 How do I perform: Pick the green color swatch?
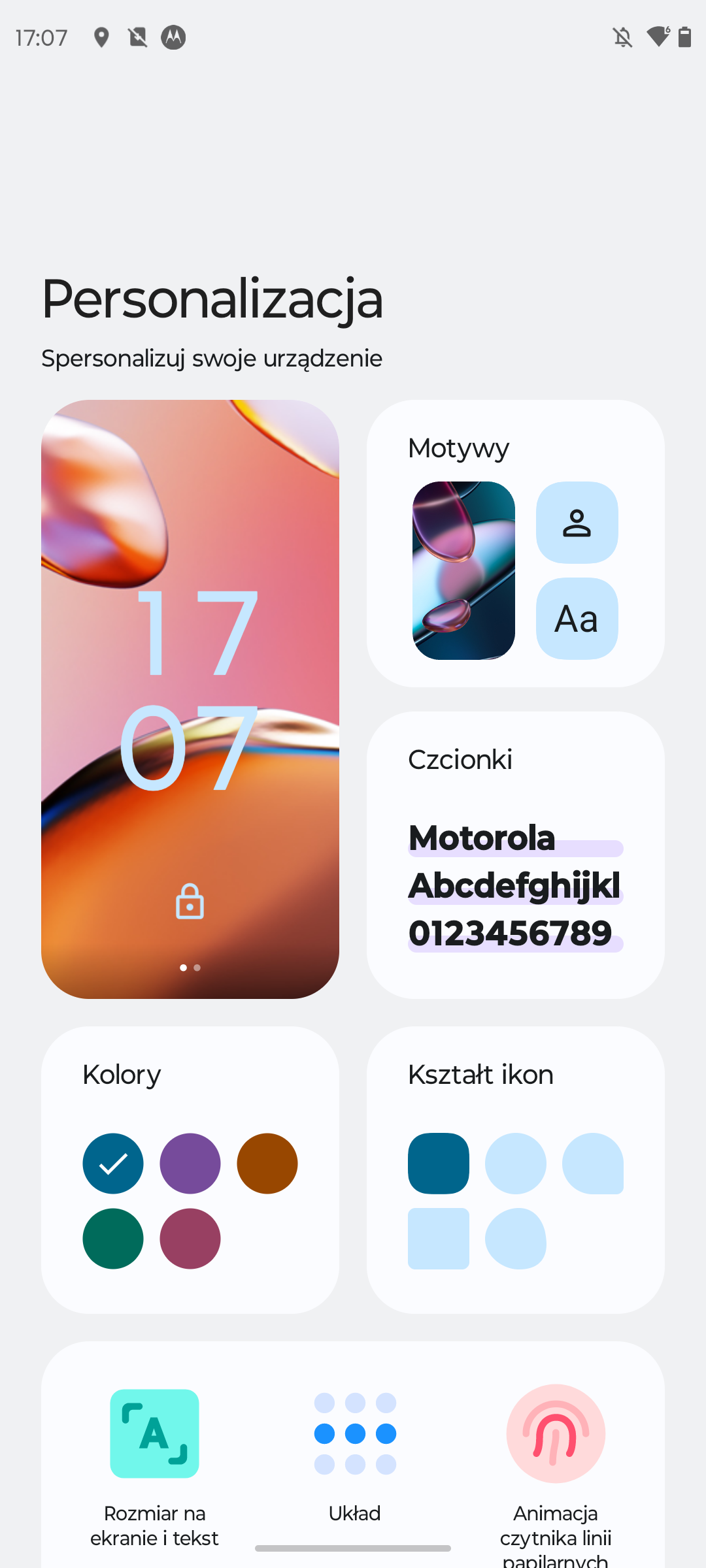click(113, 1239)
